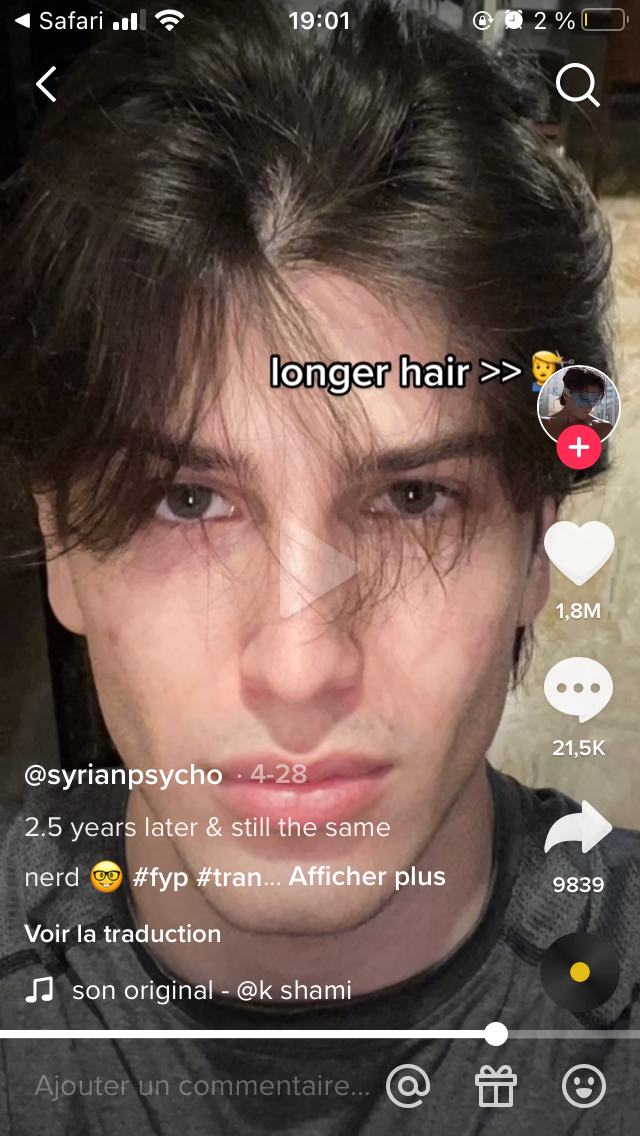Open @syrianpsycho's profile from username

coord(123,775)
